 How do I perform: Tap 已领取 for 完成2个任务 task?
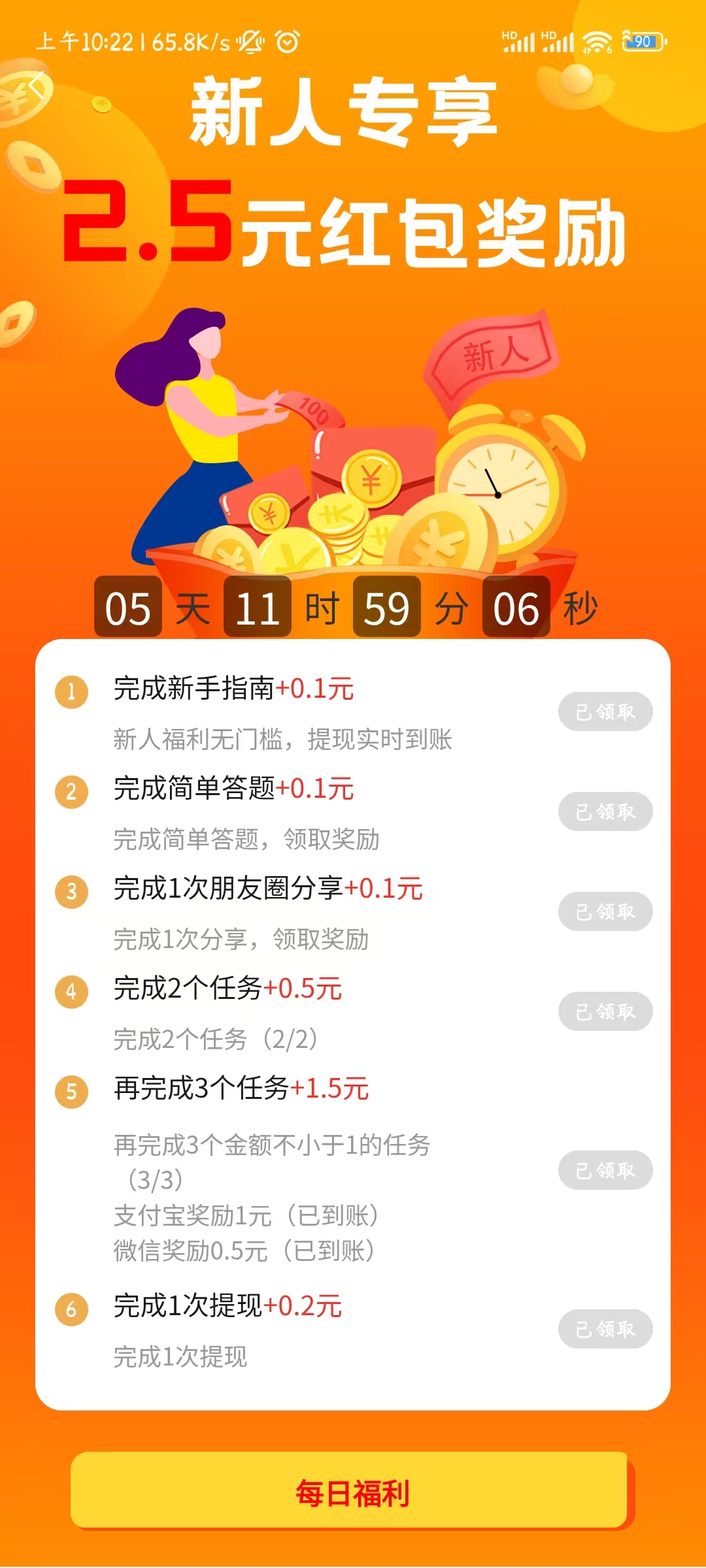(605, 1011)
